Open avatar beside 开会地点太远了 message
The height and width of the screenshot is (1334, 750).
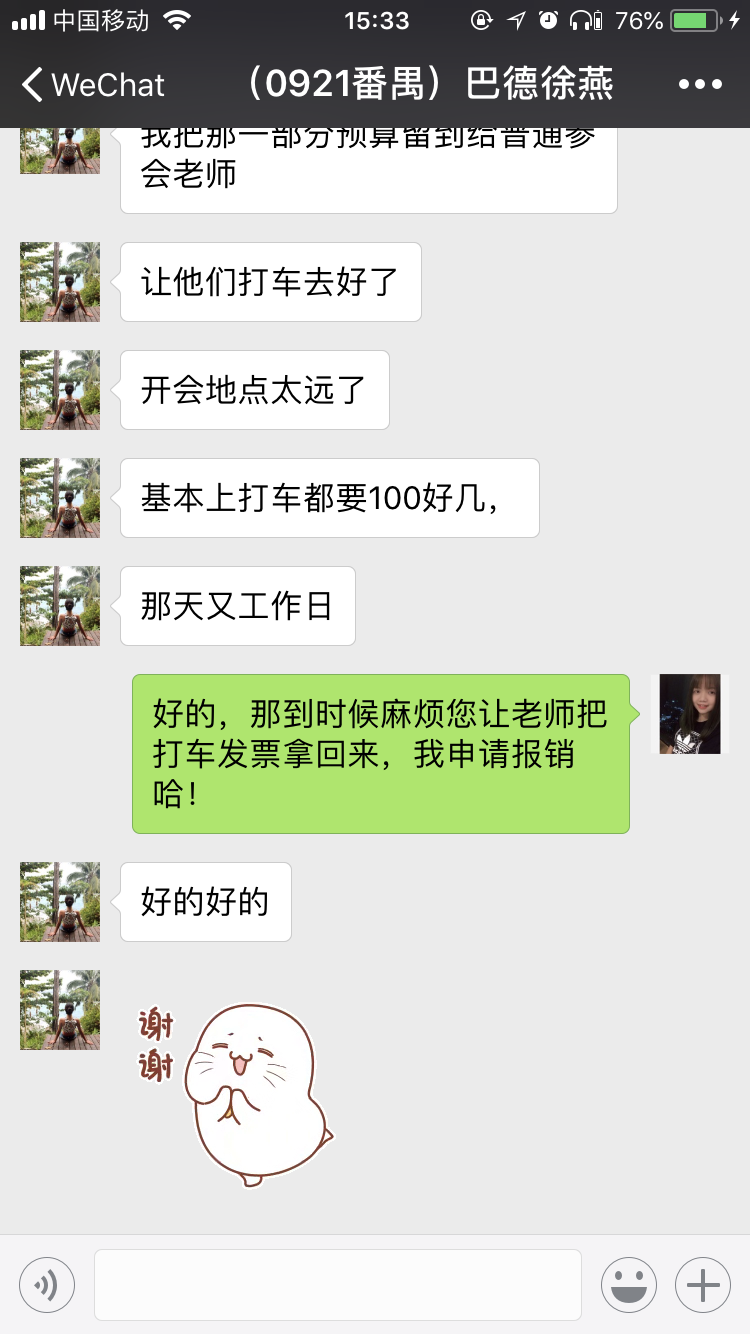pyautogui.click(x=60, y=390)
